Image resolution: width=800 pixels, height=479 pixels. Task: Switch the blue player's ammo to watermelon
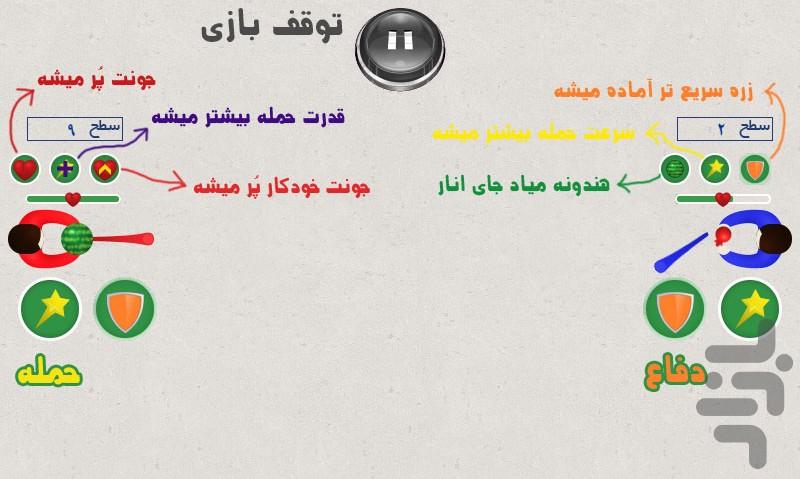pos(676,168)
